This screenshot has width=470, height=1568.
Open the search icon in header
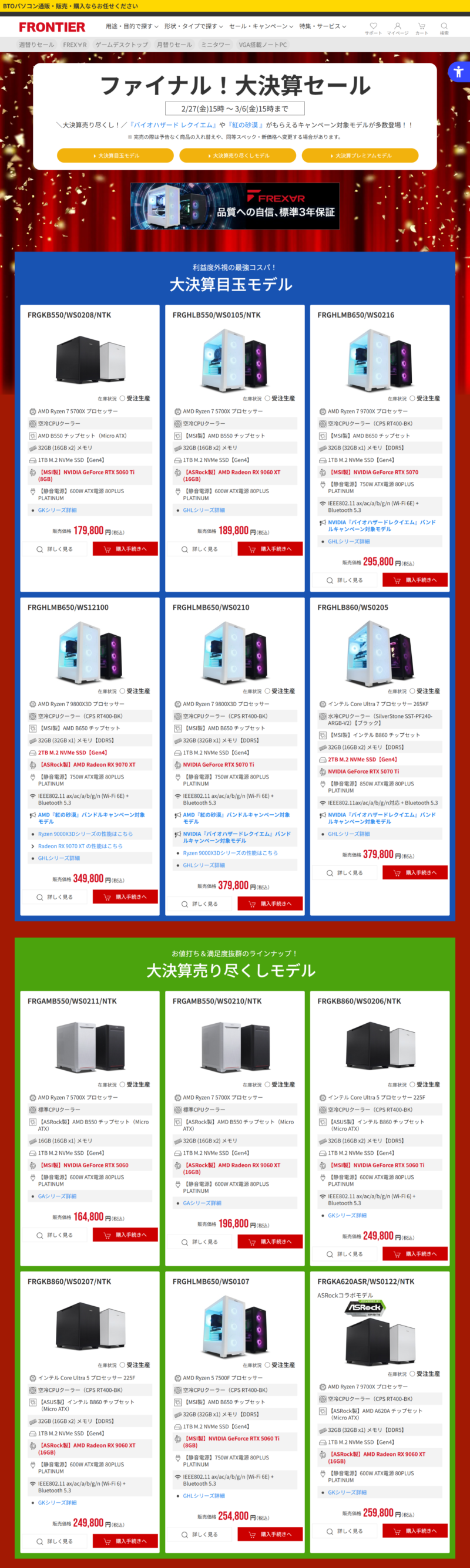pyautogui.click(x=444, y=27)
